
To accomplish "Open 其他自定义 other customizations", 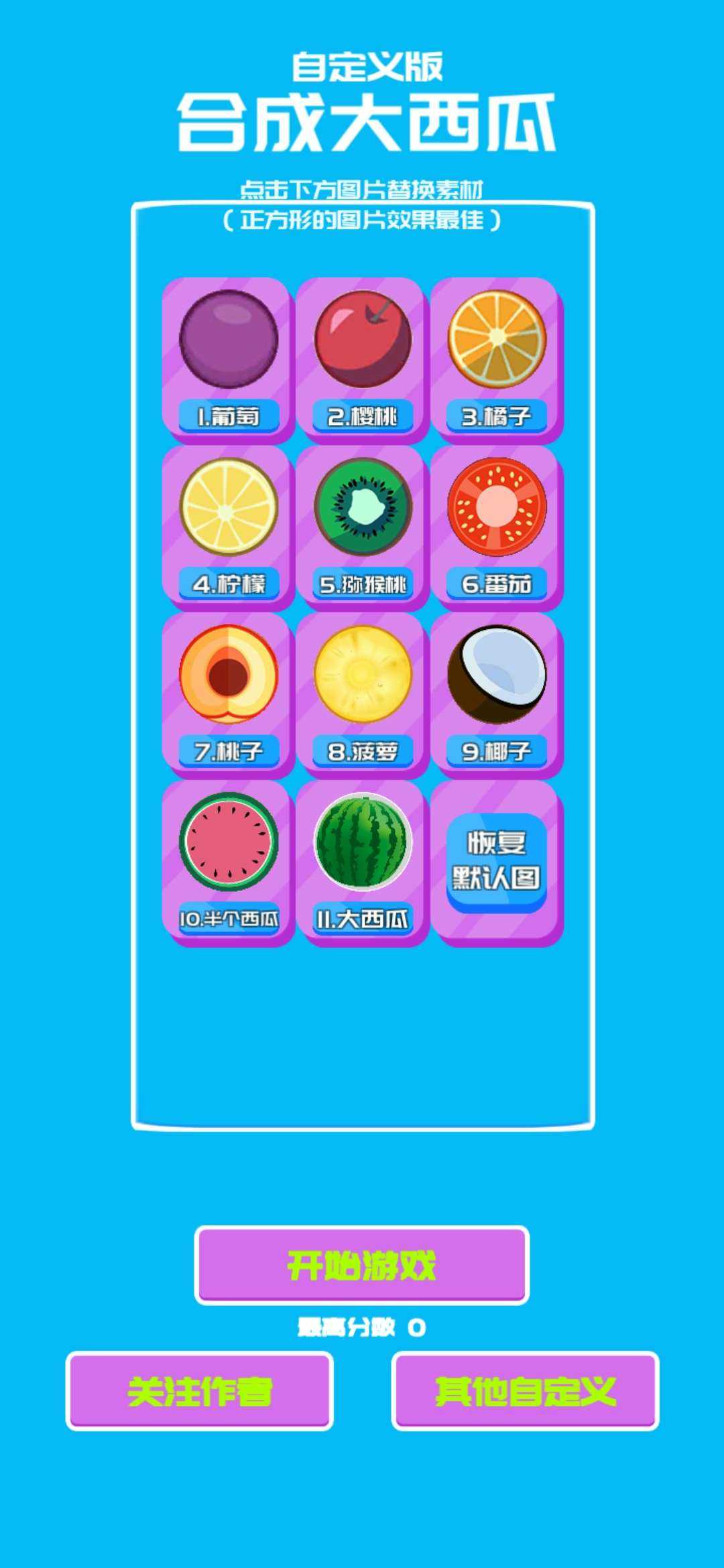I will (526, 1391).
